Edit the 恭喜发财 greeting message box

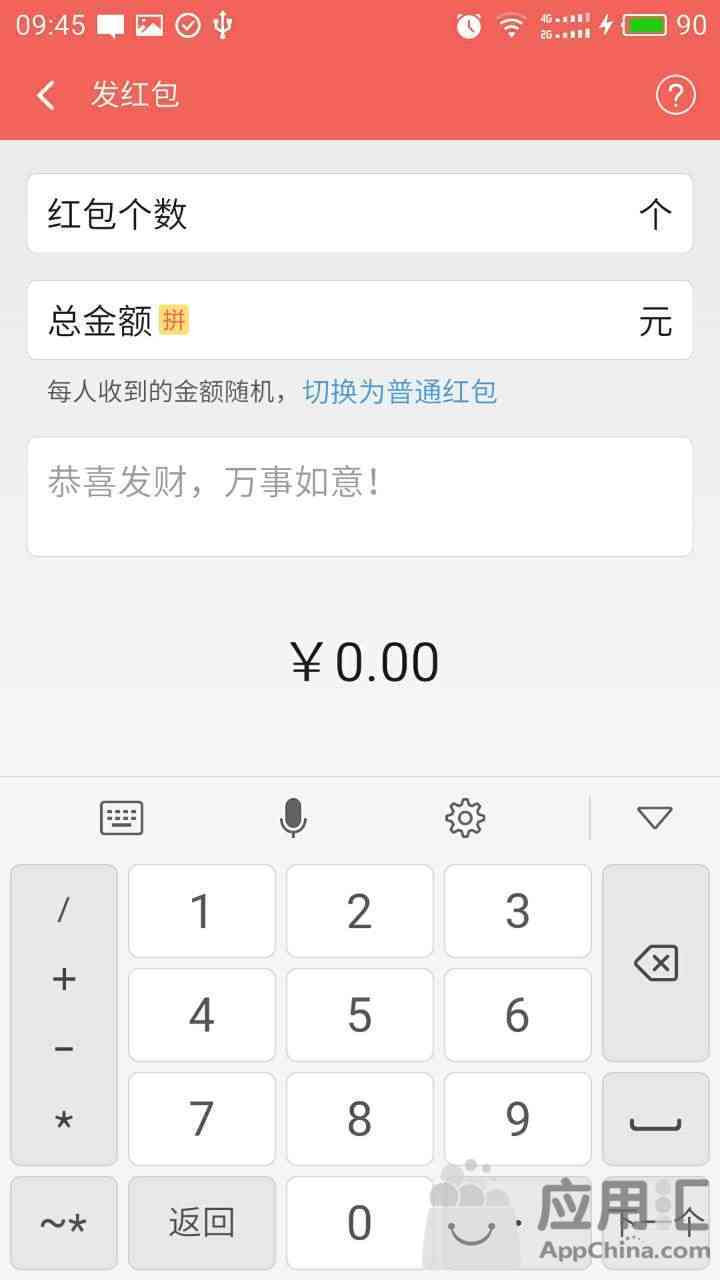(x=360, y=496)
